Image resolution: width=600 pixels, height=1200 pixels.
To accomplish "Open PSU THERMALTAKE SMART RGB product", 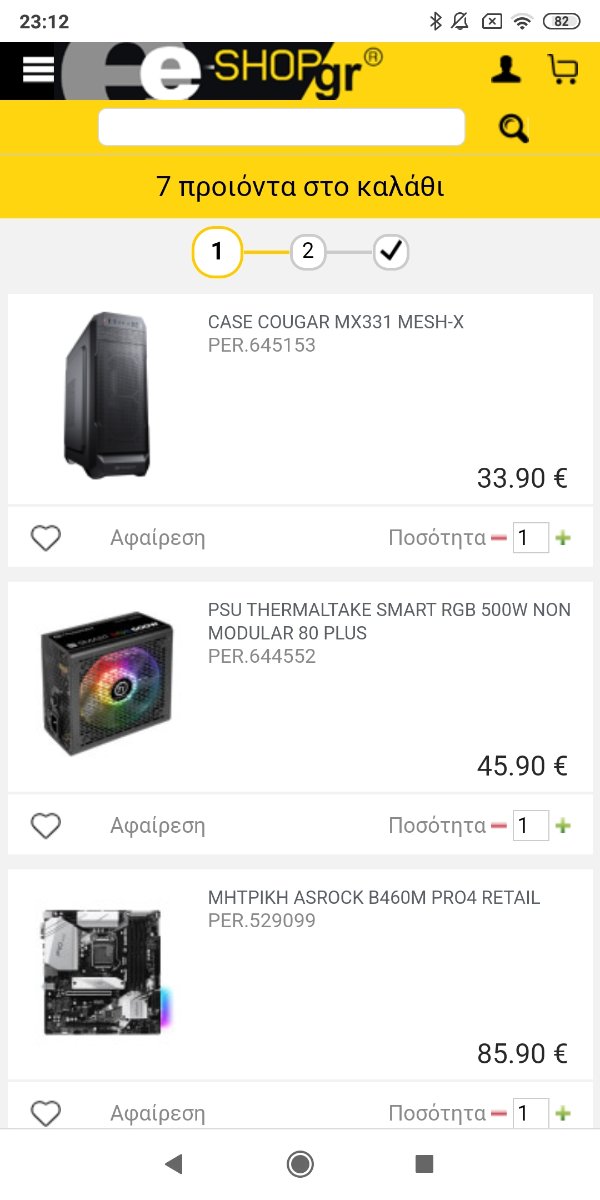I will point(389,621).
